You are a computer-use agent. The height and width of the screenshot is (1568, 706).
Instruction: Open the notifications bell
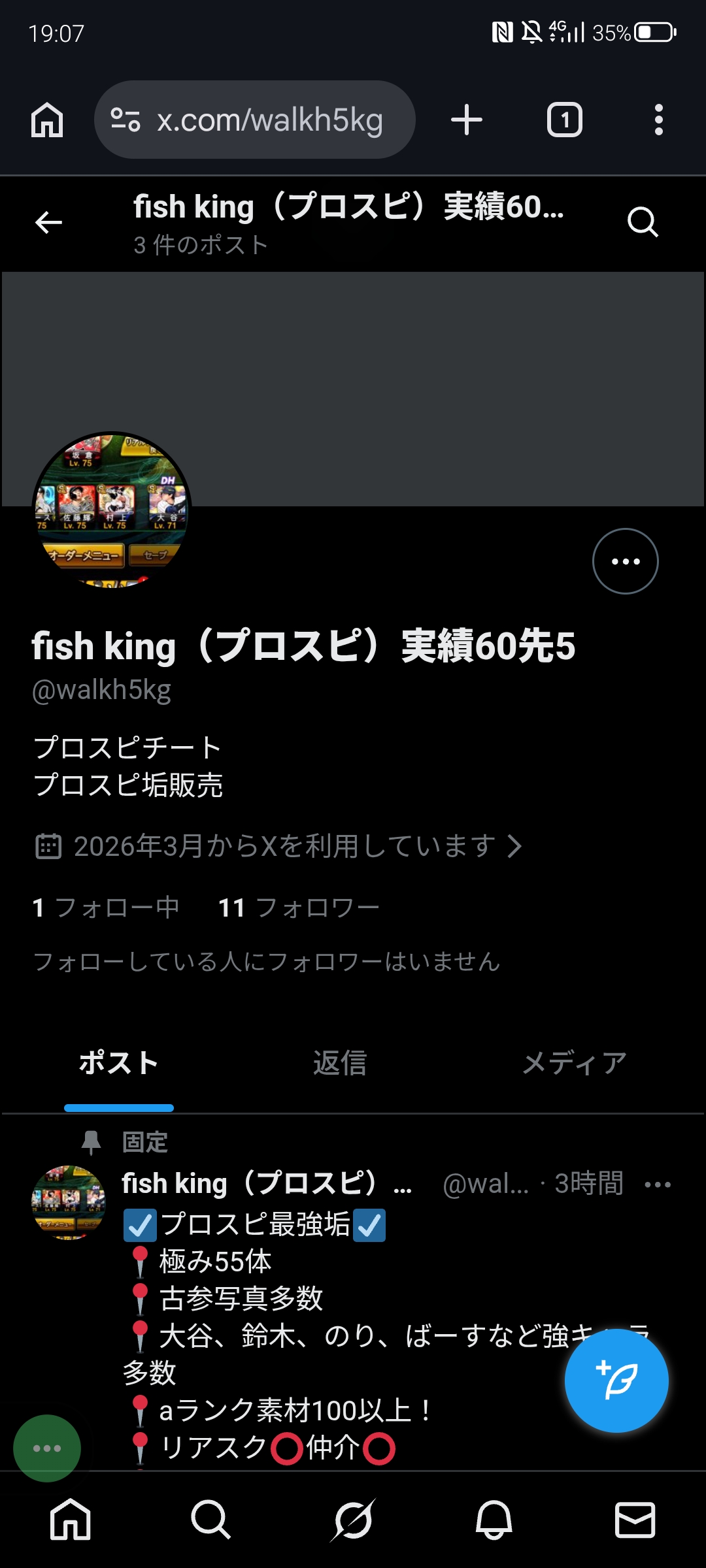494,1520
